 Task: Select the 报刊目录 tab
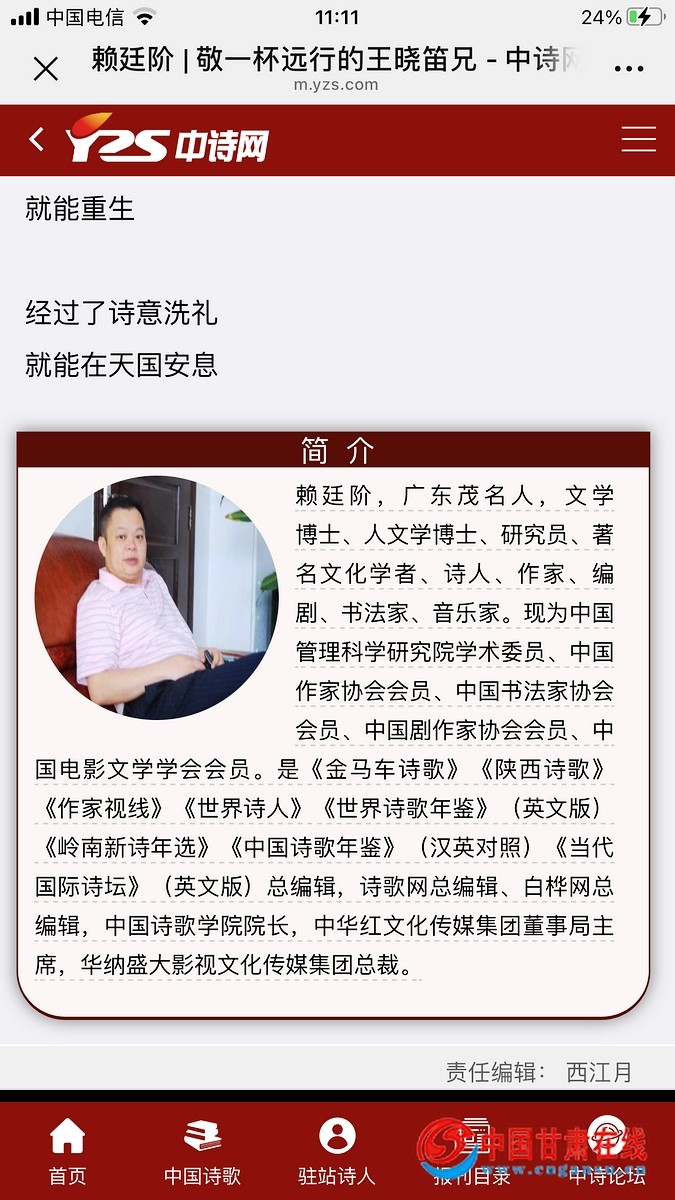pos(472,1151)
